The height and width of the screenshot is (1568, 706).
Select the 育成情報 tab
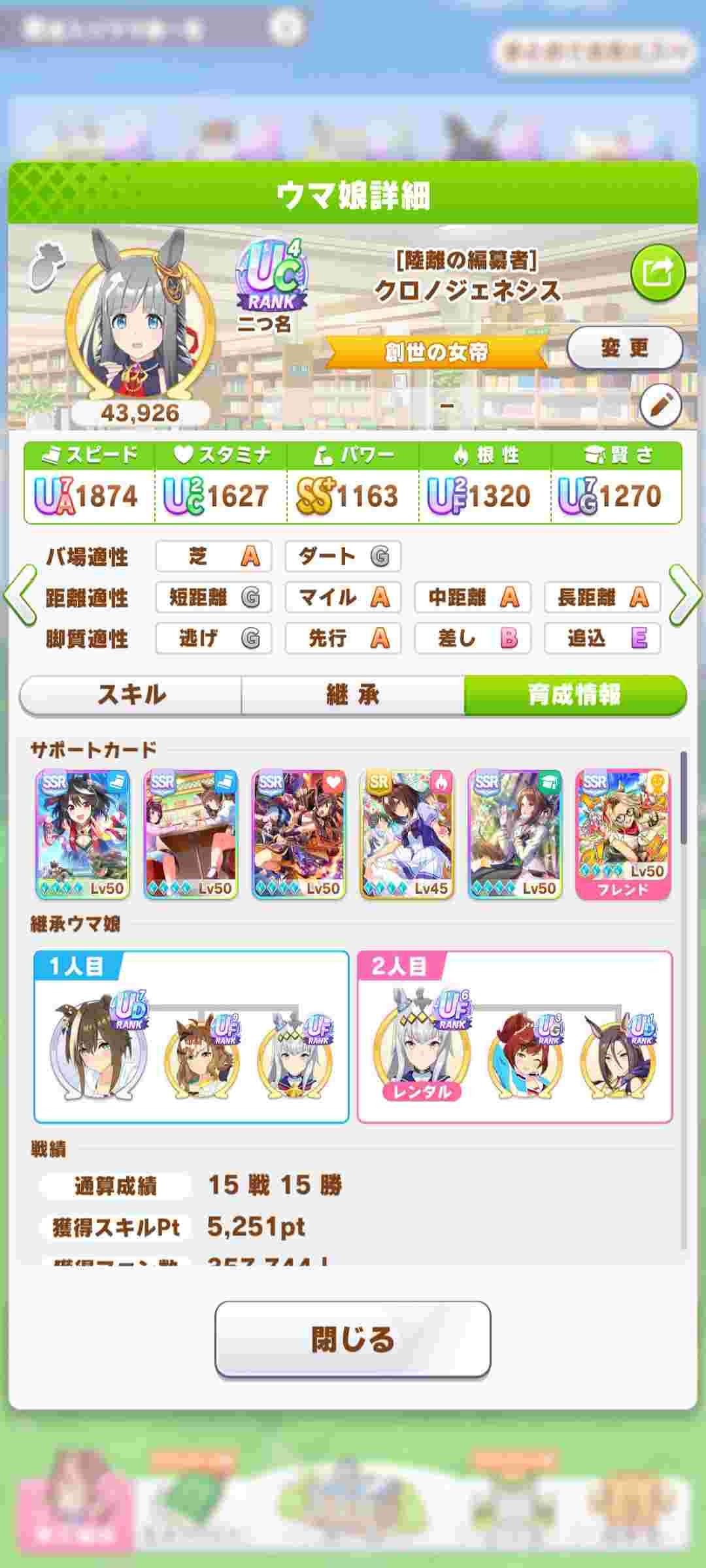[575, 694]
